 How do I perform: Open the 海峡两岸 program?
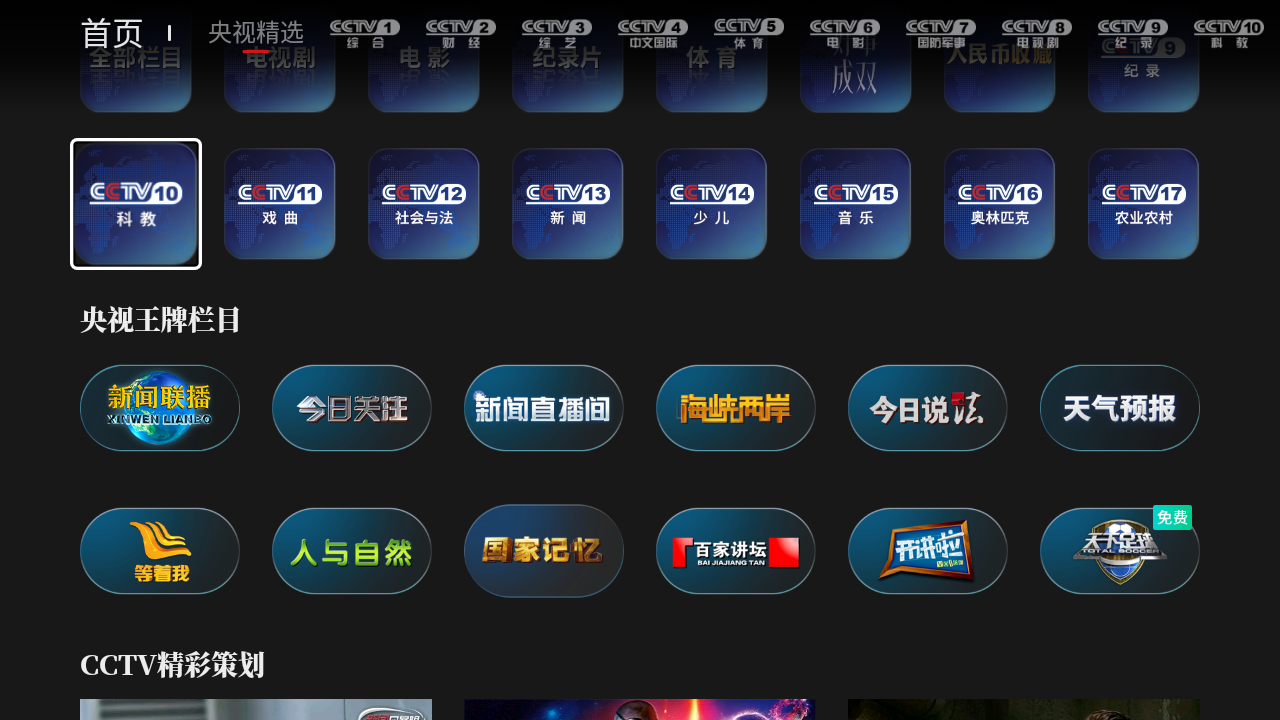736,408
